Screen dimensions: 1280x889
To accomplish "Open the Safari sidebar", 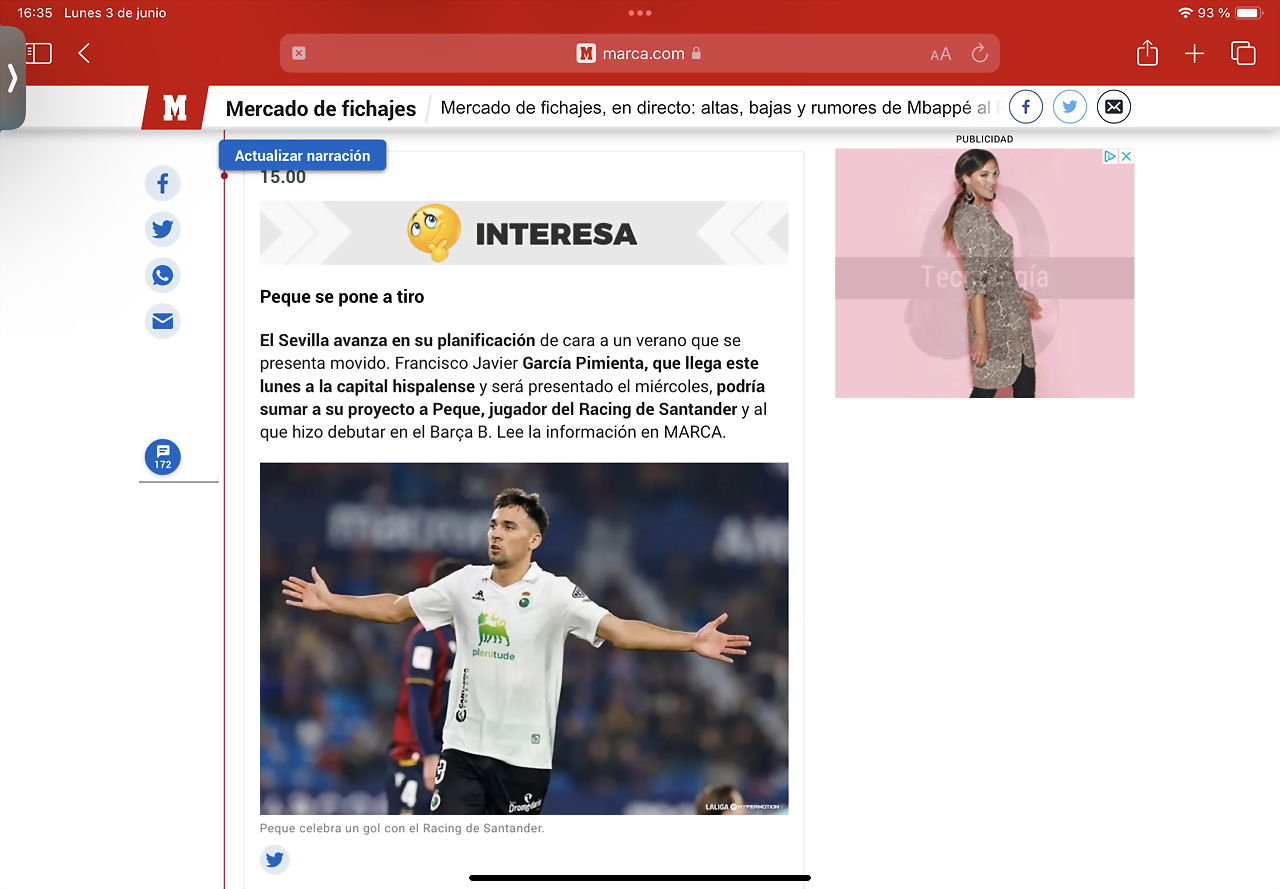I will pyautogui.click(x=39, y=53).
